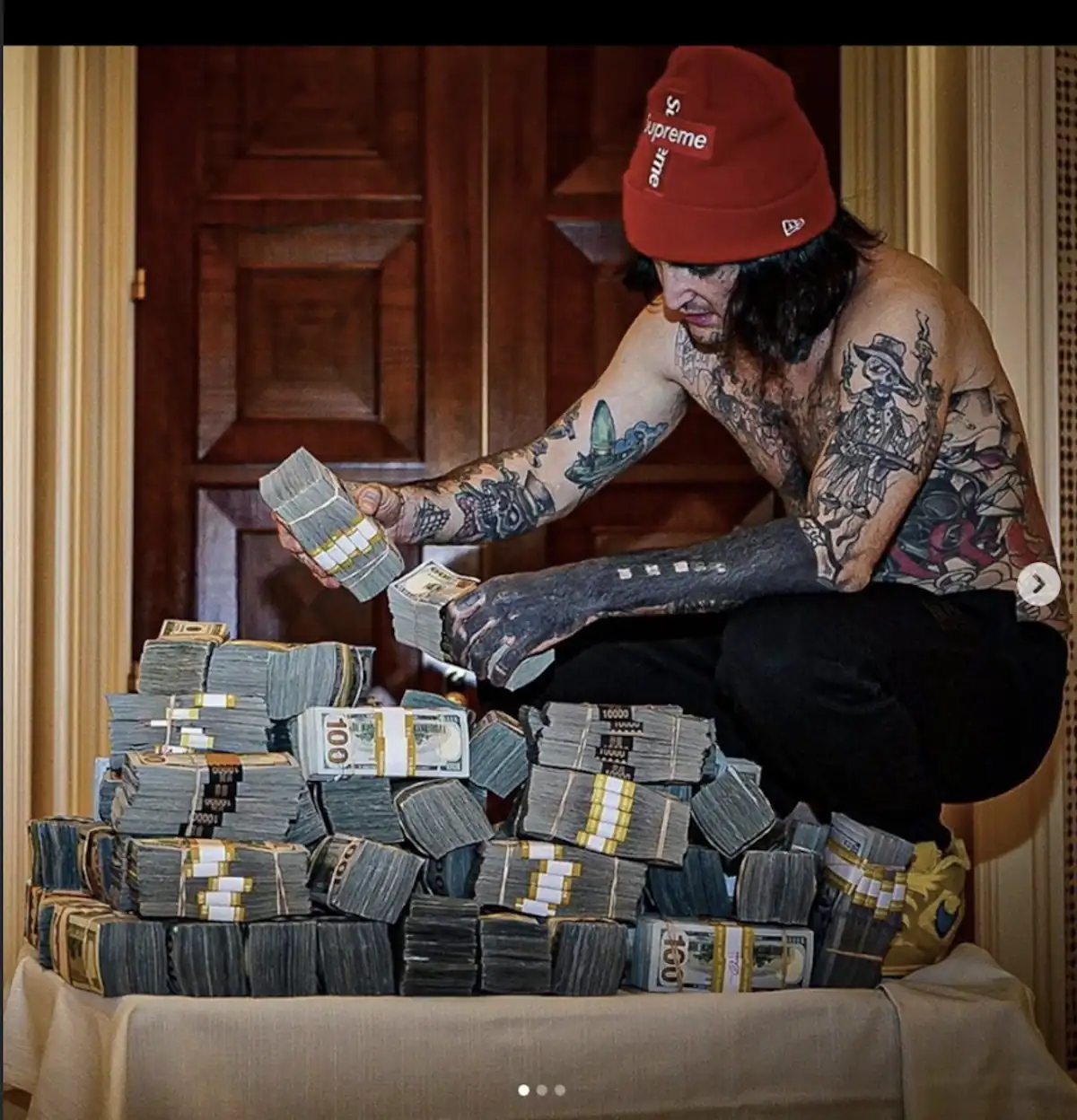Click the center of the Instagram photo
Image resolution: width=1077 pixels, height=1120 pixels.
tap(538, 538)
